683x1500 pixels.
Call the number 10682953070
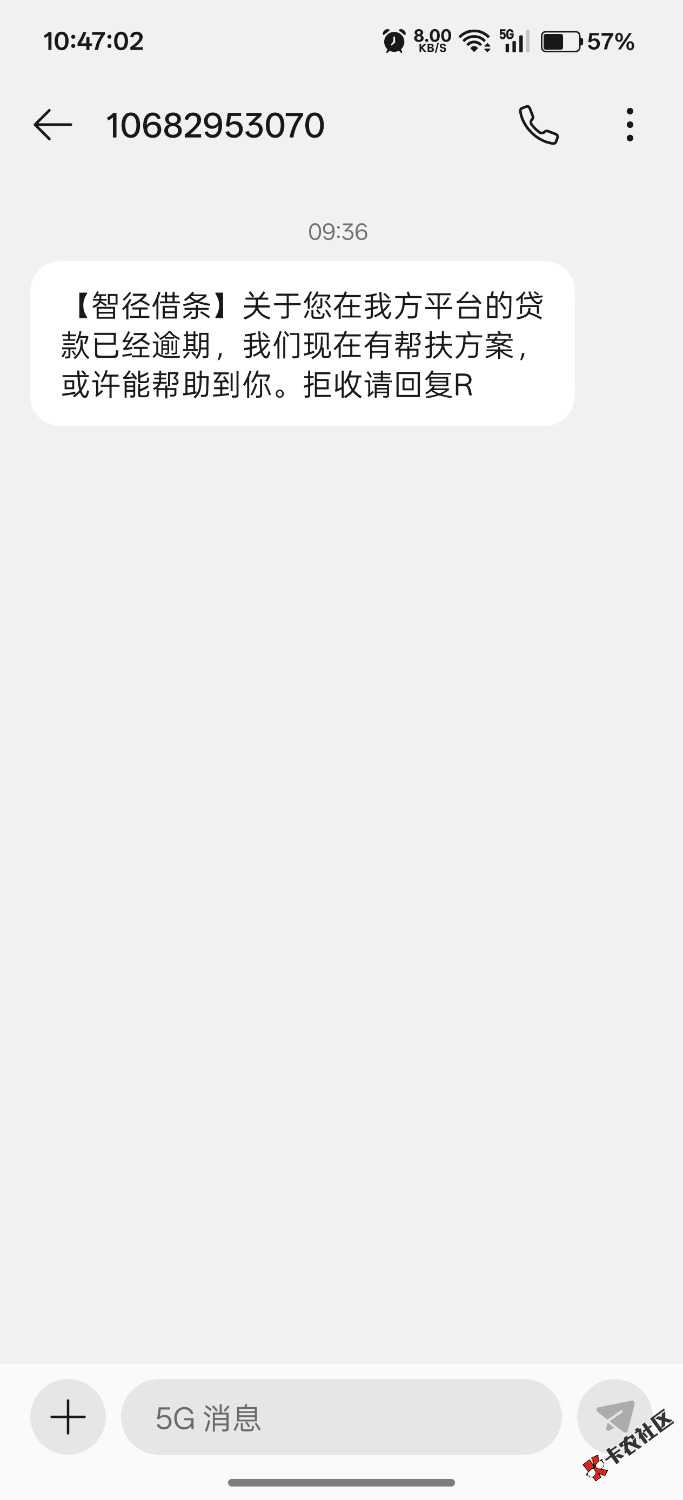(x=538, y=125)
